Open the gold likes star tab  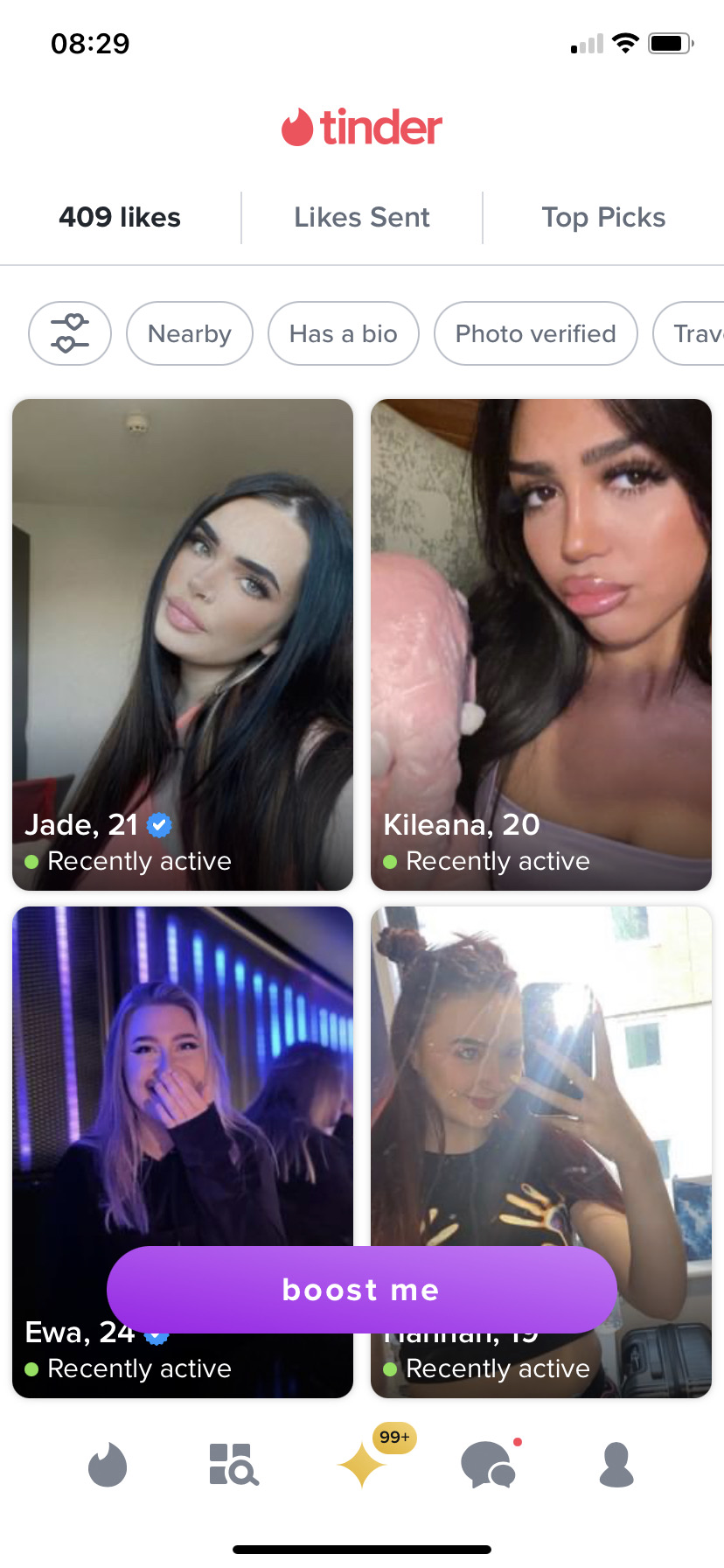click(x=361, y=1465)
